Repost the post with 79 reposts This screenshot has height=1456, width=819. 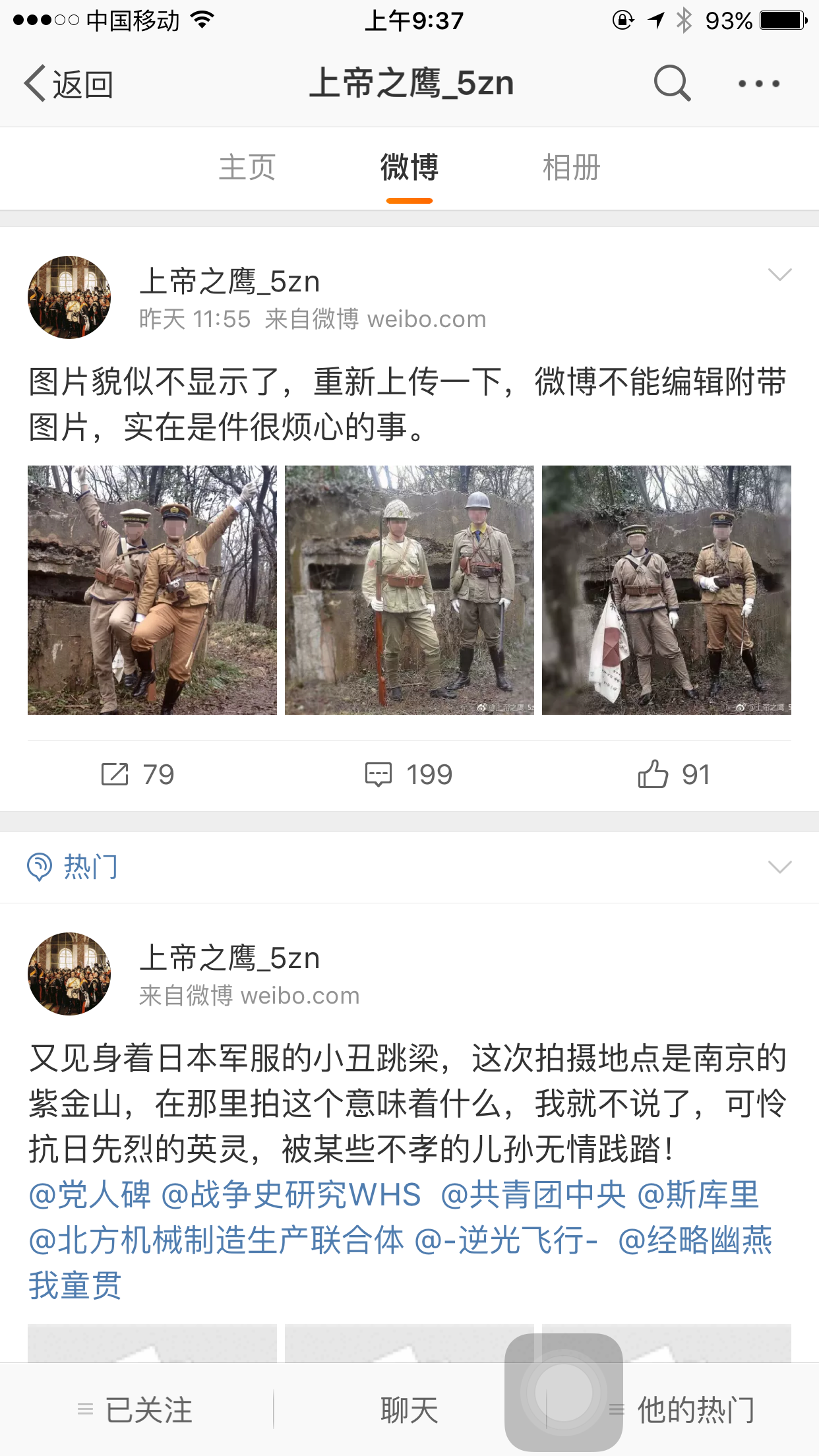(137, 775)
